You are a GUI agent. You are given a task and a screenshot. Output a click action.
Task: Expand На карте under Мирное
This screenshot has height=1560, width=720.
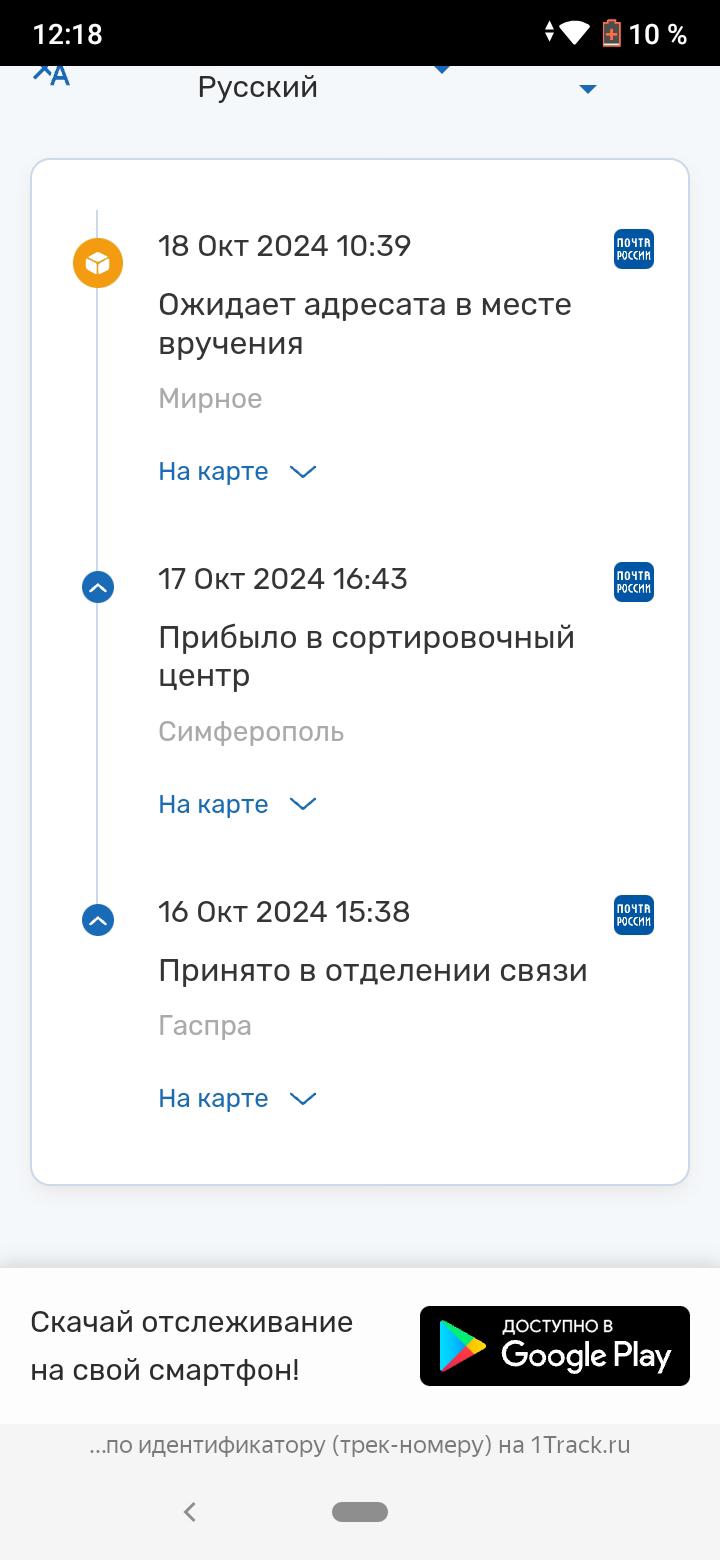click(x=237, y=471)
